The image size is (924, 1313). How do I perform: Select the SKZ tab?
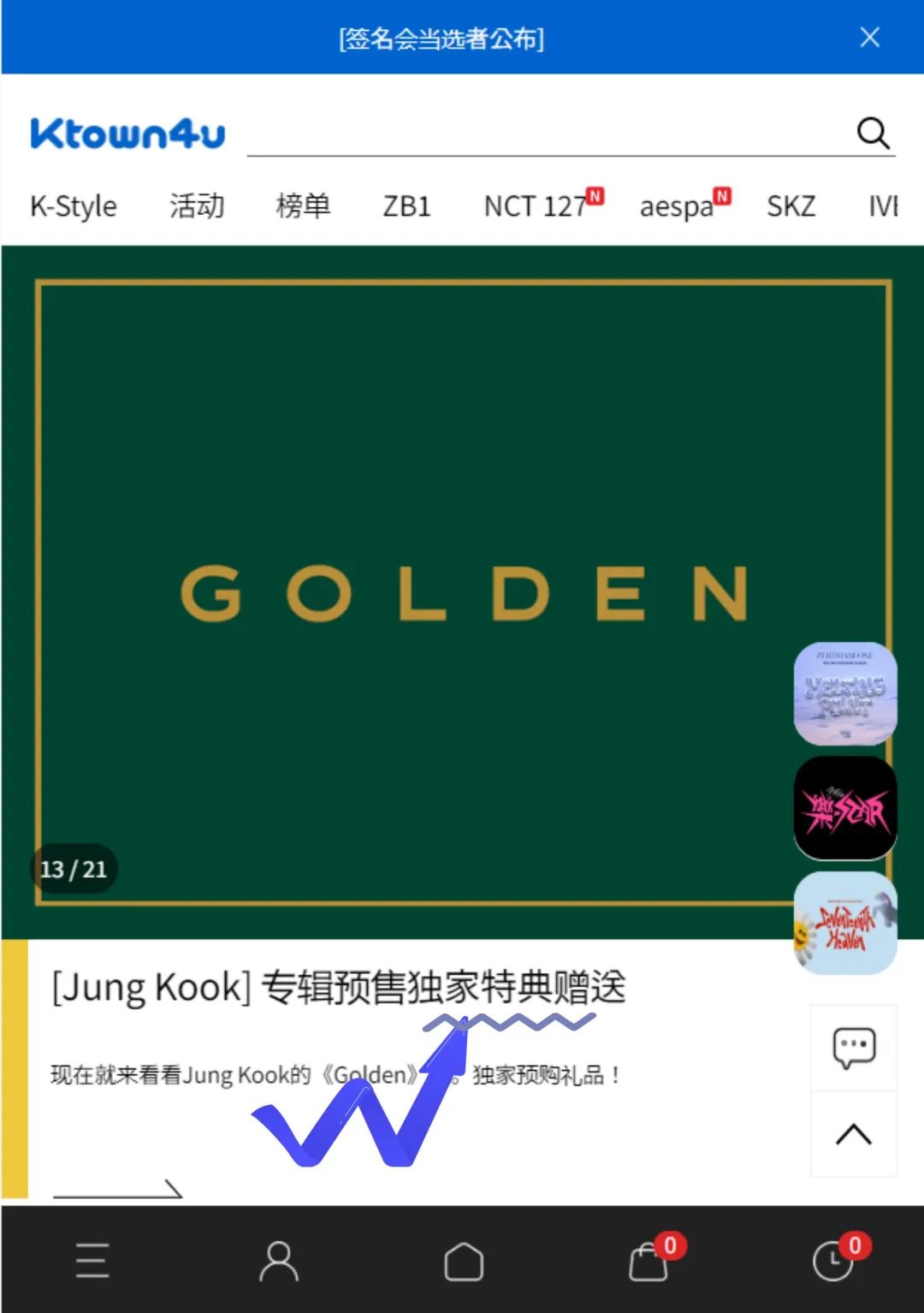click(x=791, y=206)
